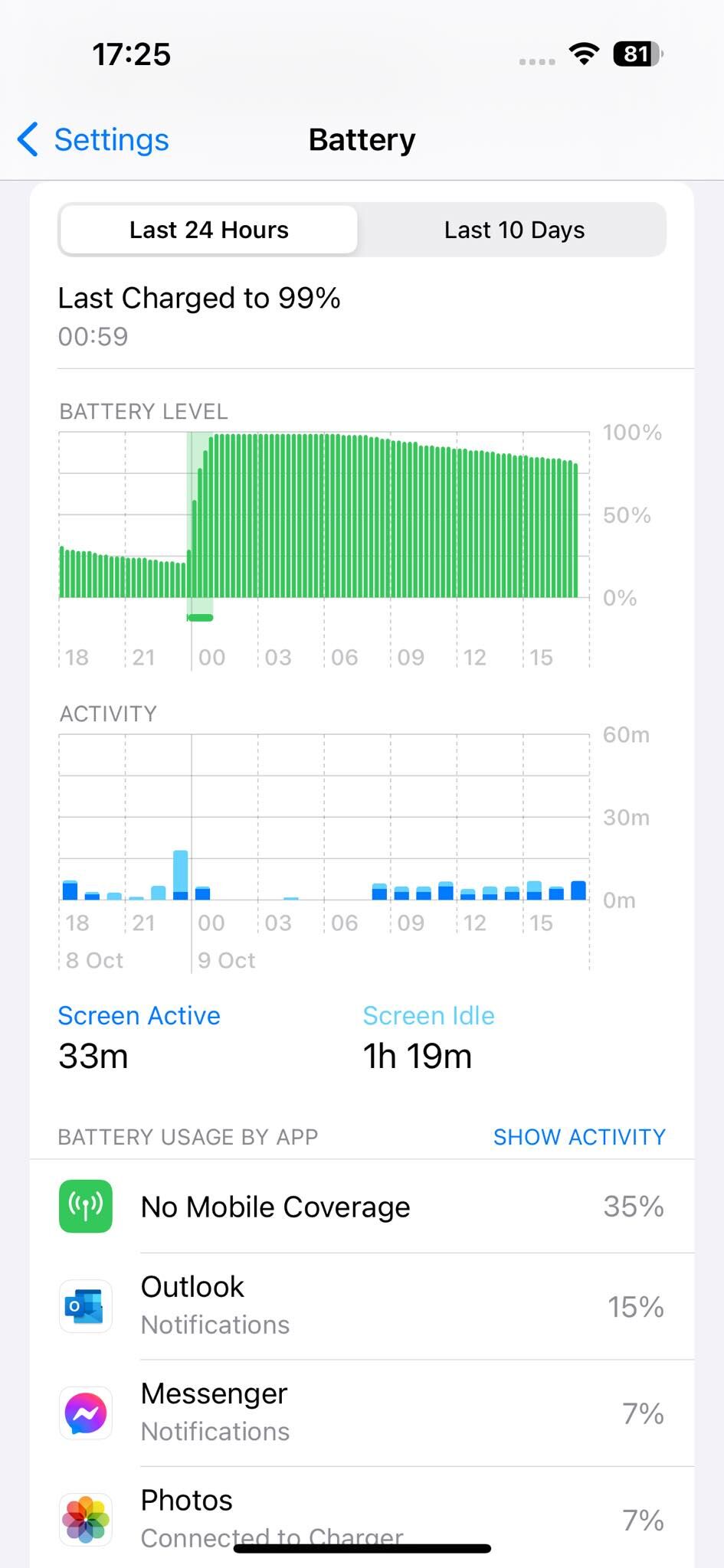Switch to Last 10 Days view
Screen dimensions: 724x1568
pos(514,230)
